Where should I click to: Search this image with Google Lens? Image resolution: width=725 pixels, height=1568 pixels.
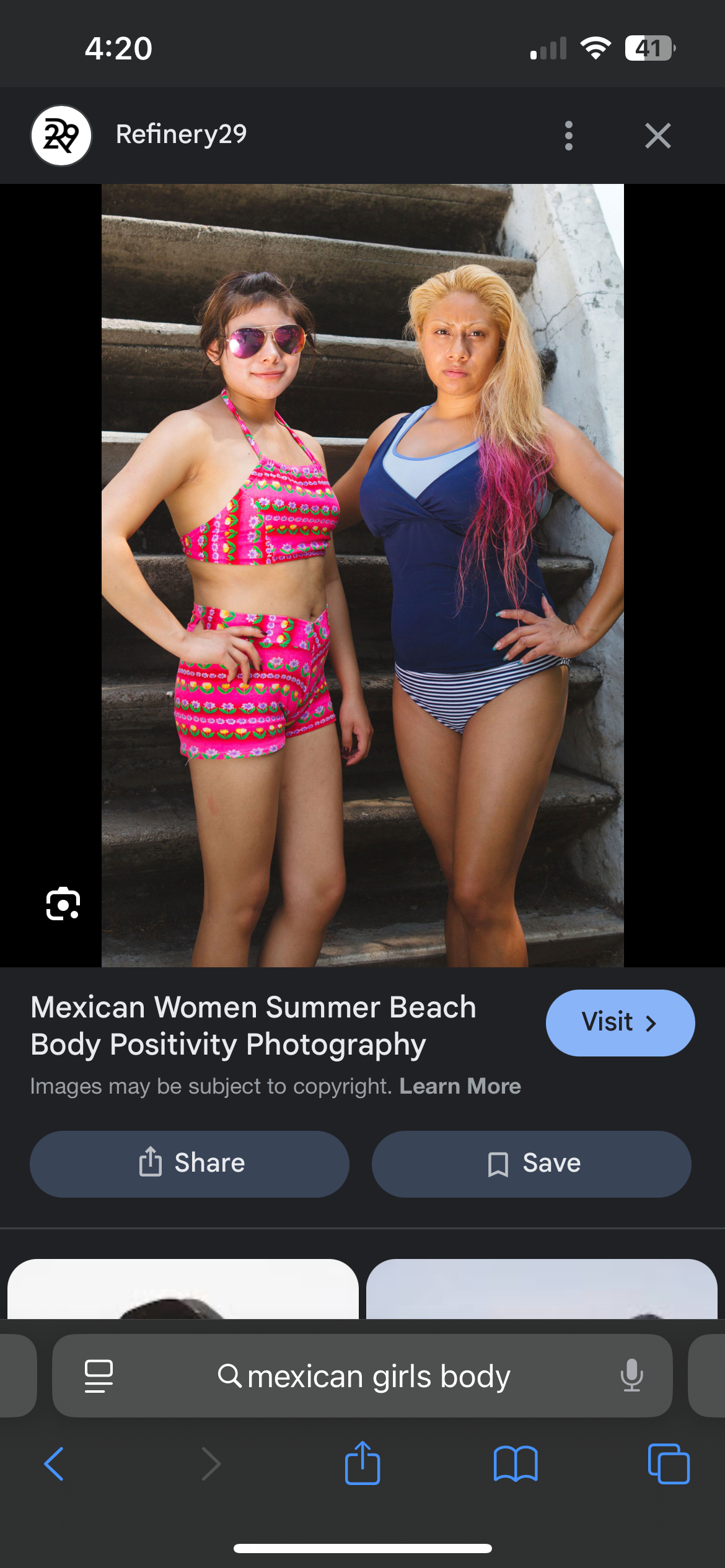pyautogui.click(x=63, y=904)
